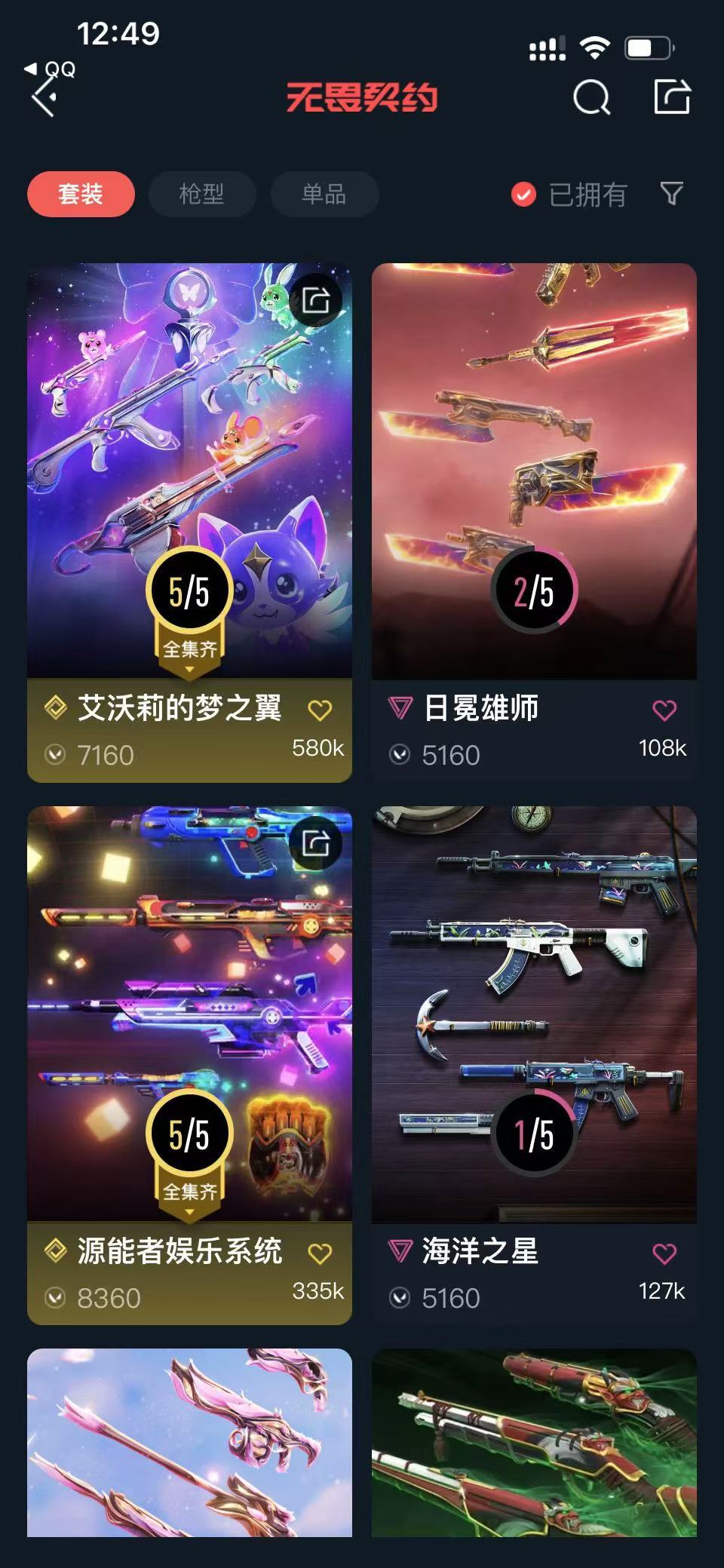Tap the share icon in the header
The width and height of the screenshot is (724, 1568).
pos(671,97)
